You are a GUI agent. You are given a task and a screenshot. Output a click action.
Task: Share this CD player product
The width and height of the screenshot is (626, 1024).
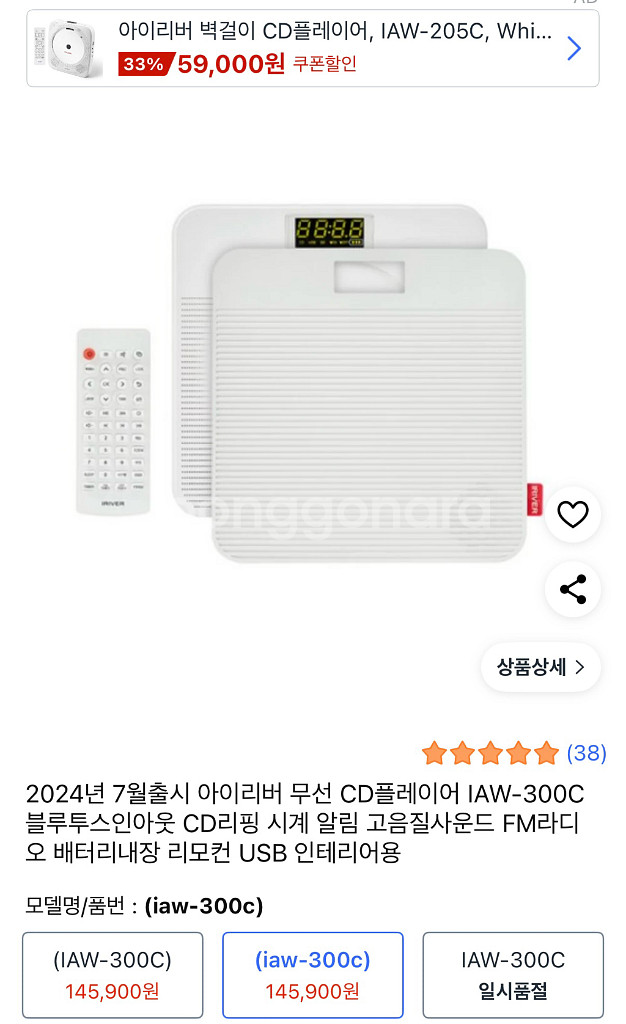(x=572, y=590)
